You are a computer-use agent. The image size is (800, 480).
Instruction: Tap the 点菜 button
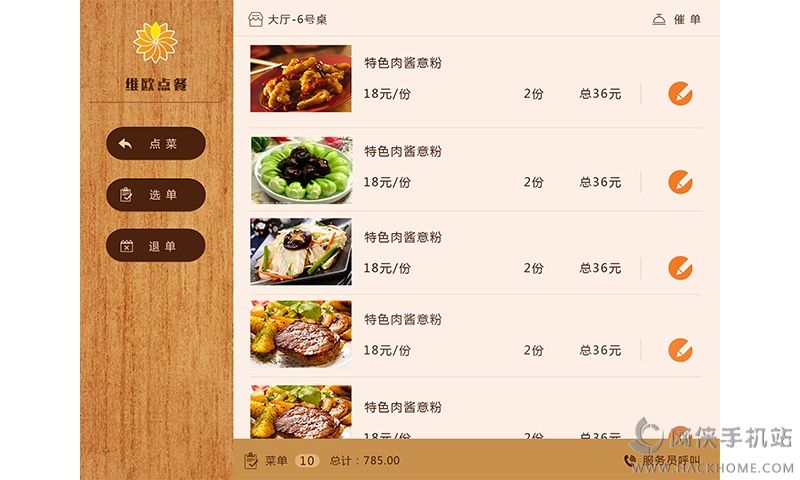[x=155, y=144]
